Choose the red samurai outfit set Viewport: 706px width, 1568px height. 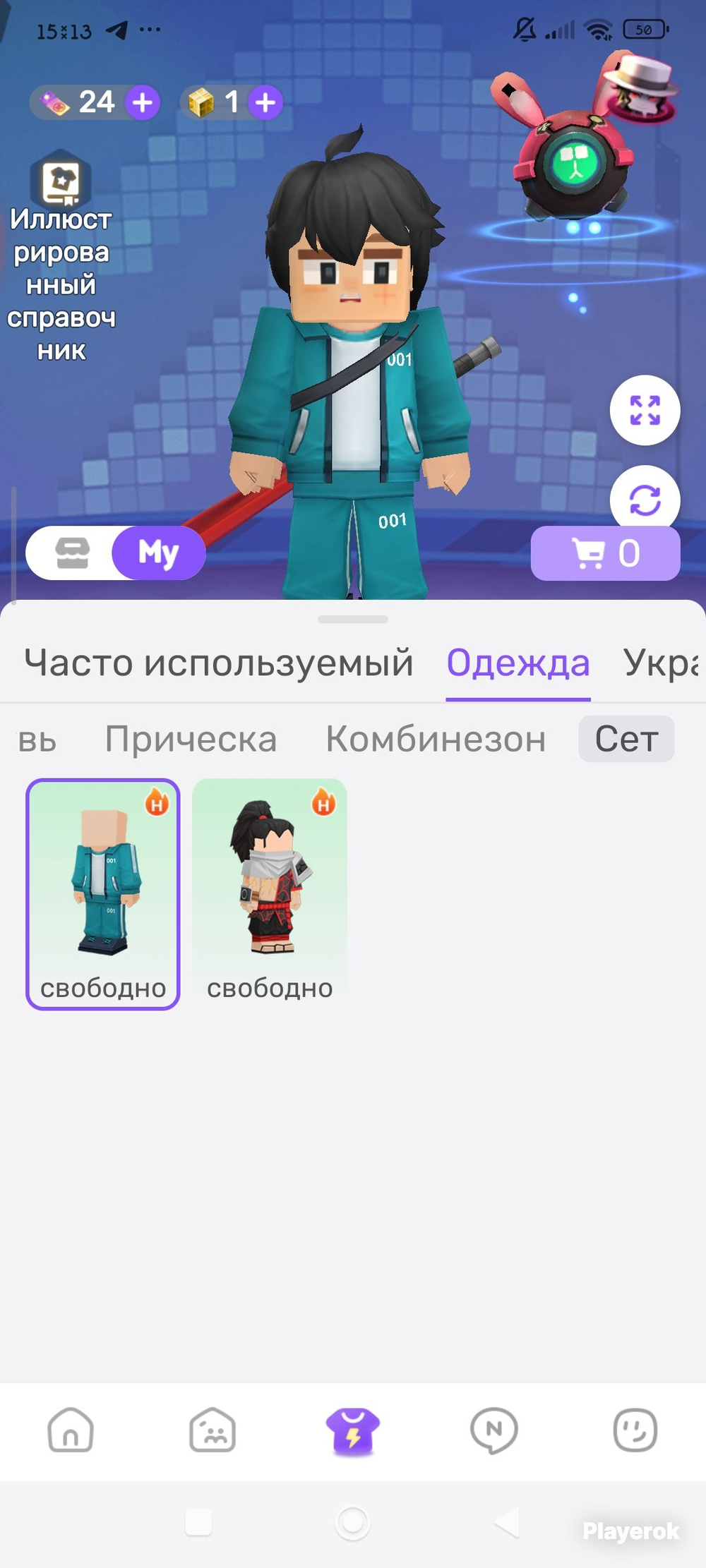click(x=270, y=894)
